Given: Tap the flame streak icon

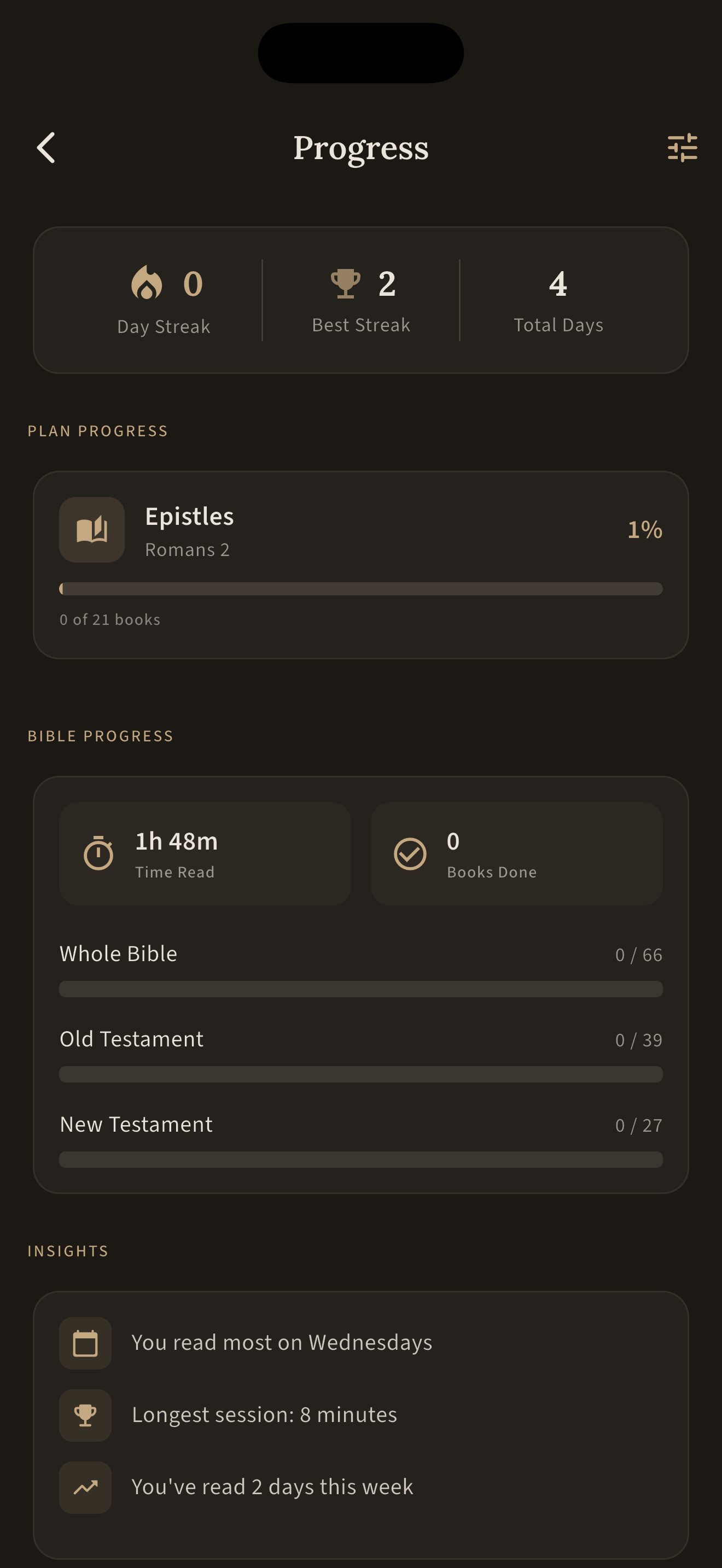Looking at the screenshot, I should pos(148,284).
